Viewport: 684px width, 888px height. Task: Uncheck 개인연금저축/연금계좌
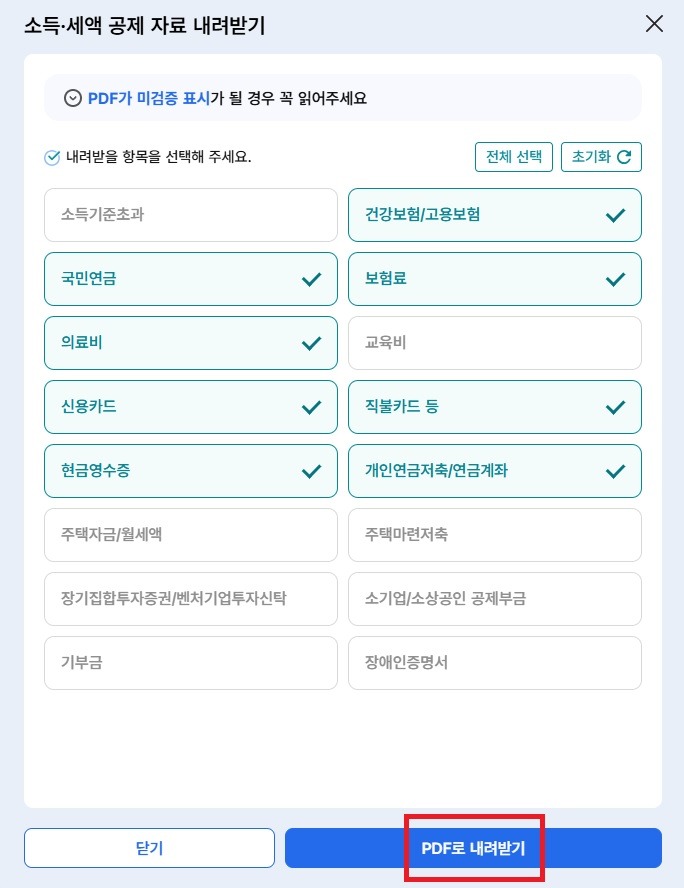click(494, 471)
